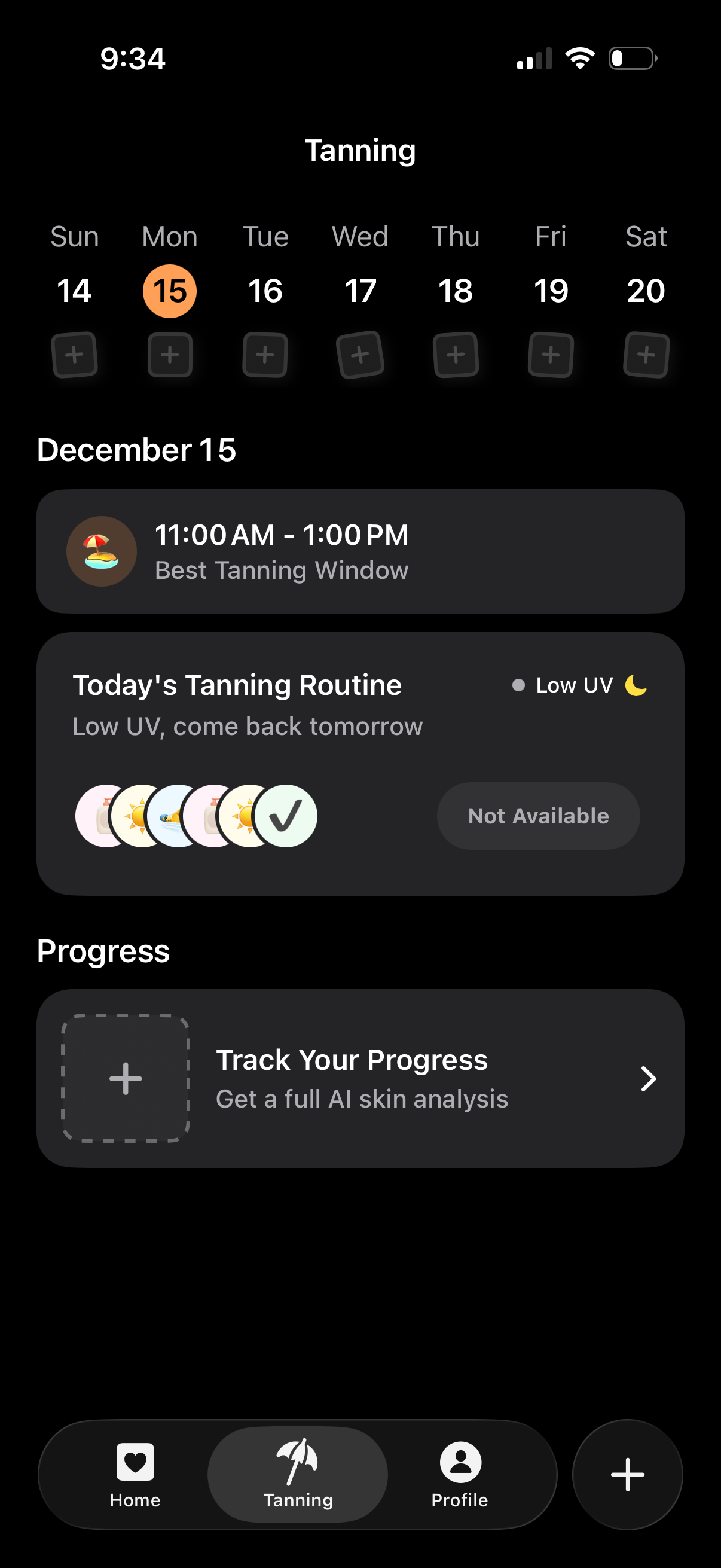The image size is (721, 1568).
Task: Tap the plus under Saturday the 20th
Action: click(646, 355)
